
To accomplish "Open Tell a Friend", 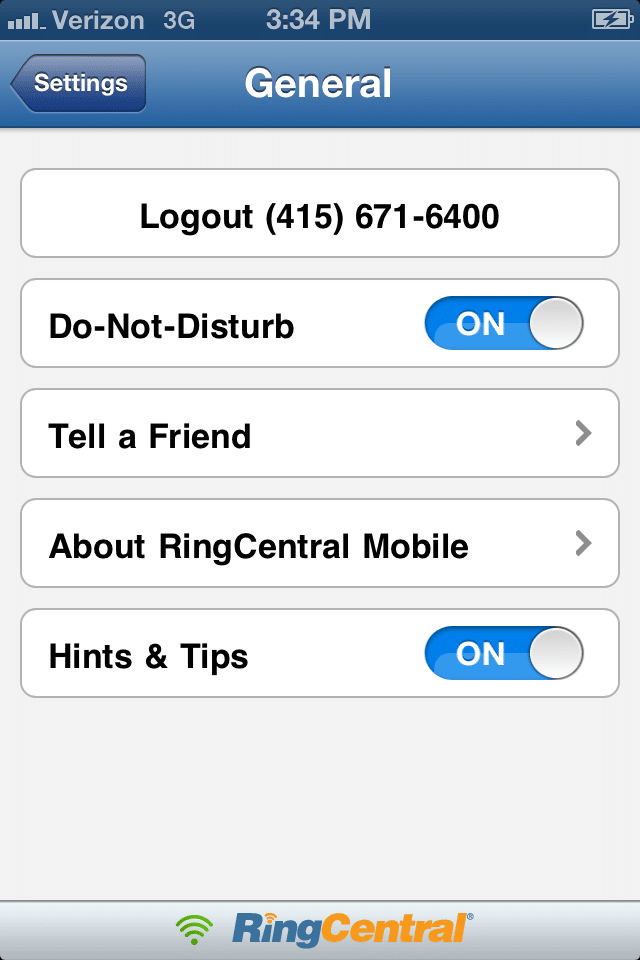I will [x=320, y=434].
